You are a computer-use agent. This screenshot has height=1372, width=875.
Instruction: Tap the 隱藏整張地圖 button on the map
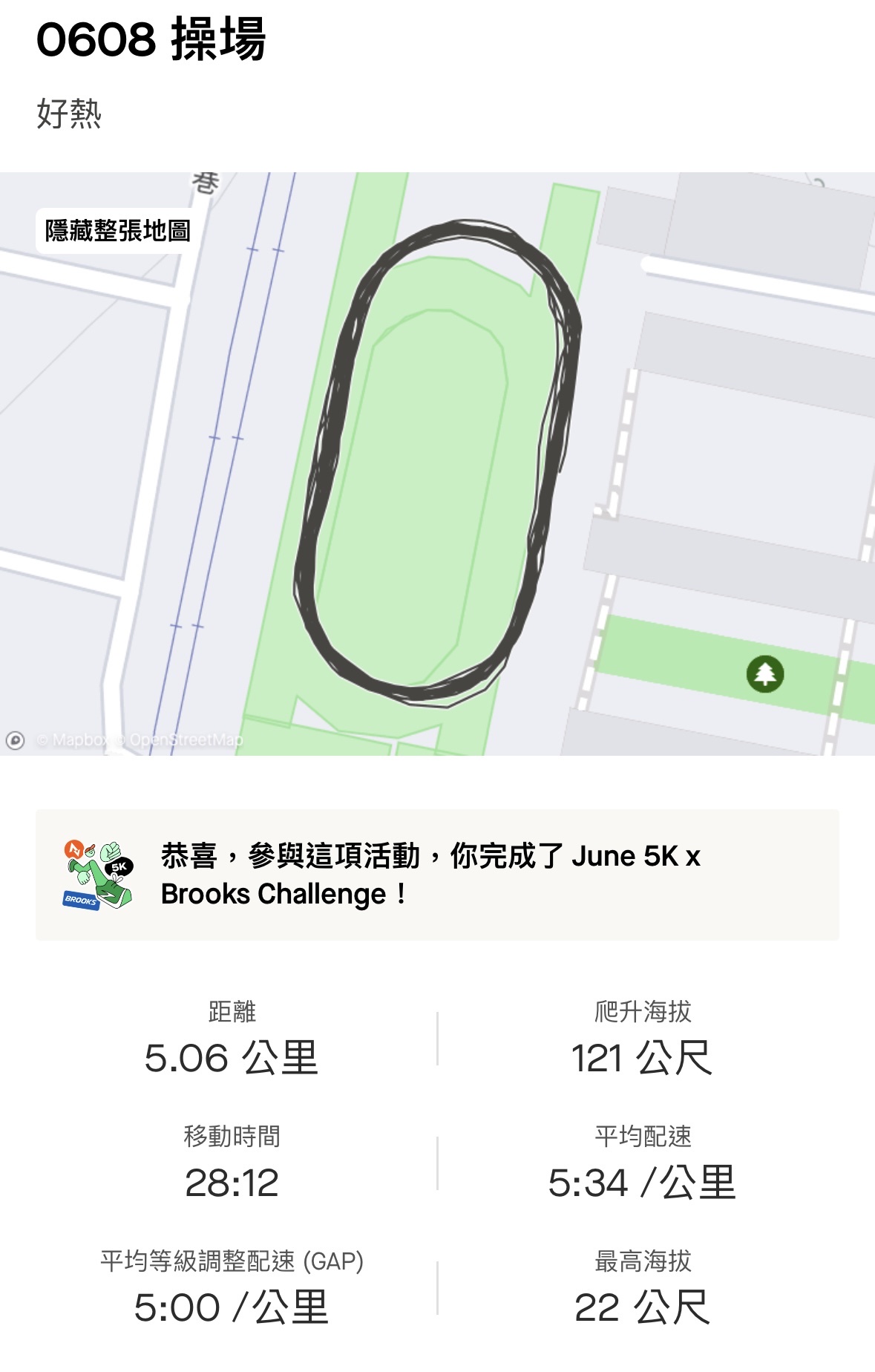(117, 231)
